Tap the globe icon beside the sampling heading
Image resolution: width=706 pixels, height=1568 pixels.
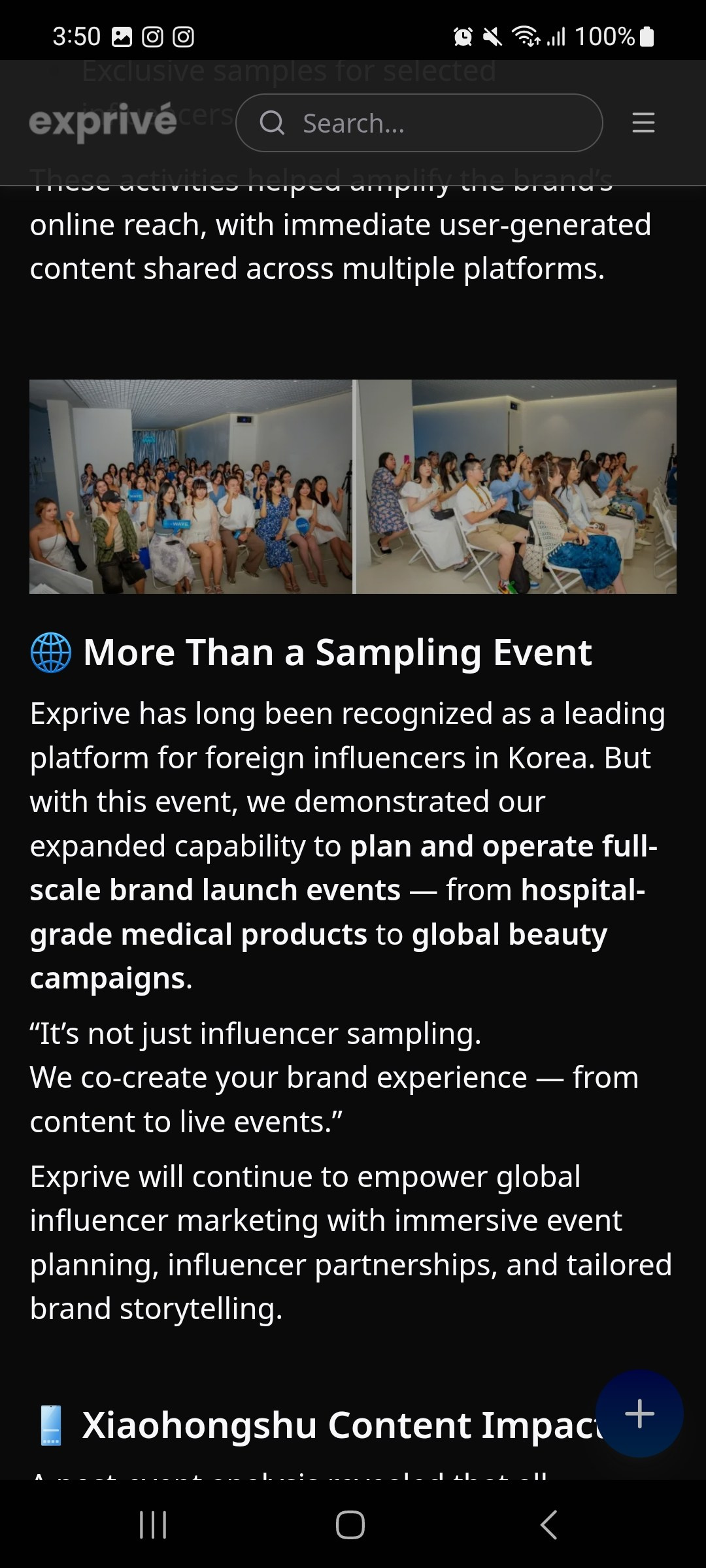tap(50, 651)
